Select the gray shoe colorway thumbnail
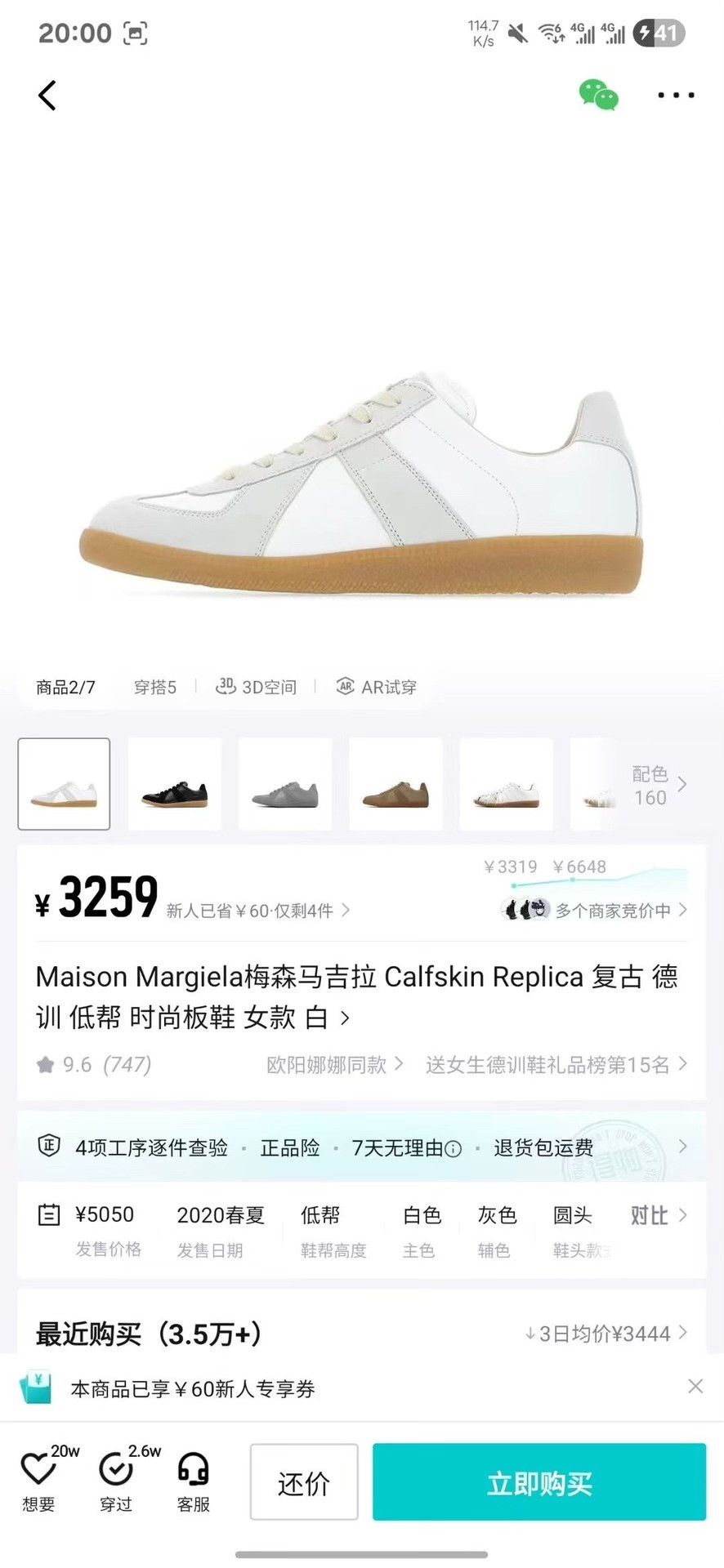724x1568 pixels. [285, 784]
